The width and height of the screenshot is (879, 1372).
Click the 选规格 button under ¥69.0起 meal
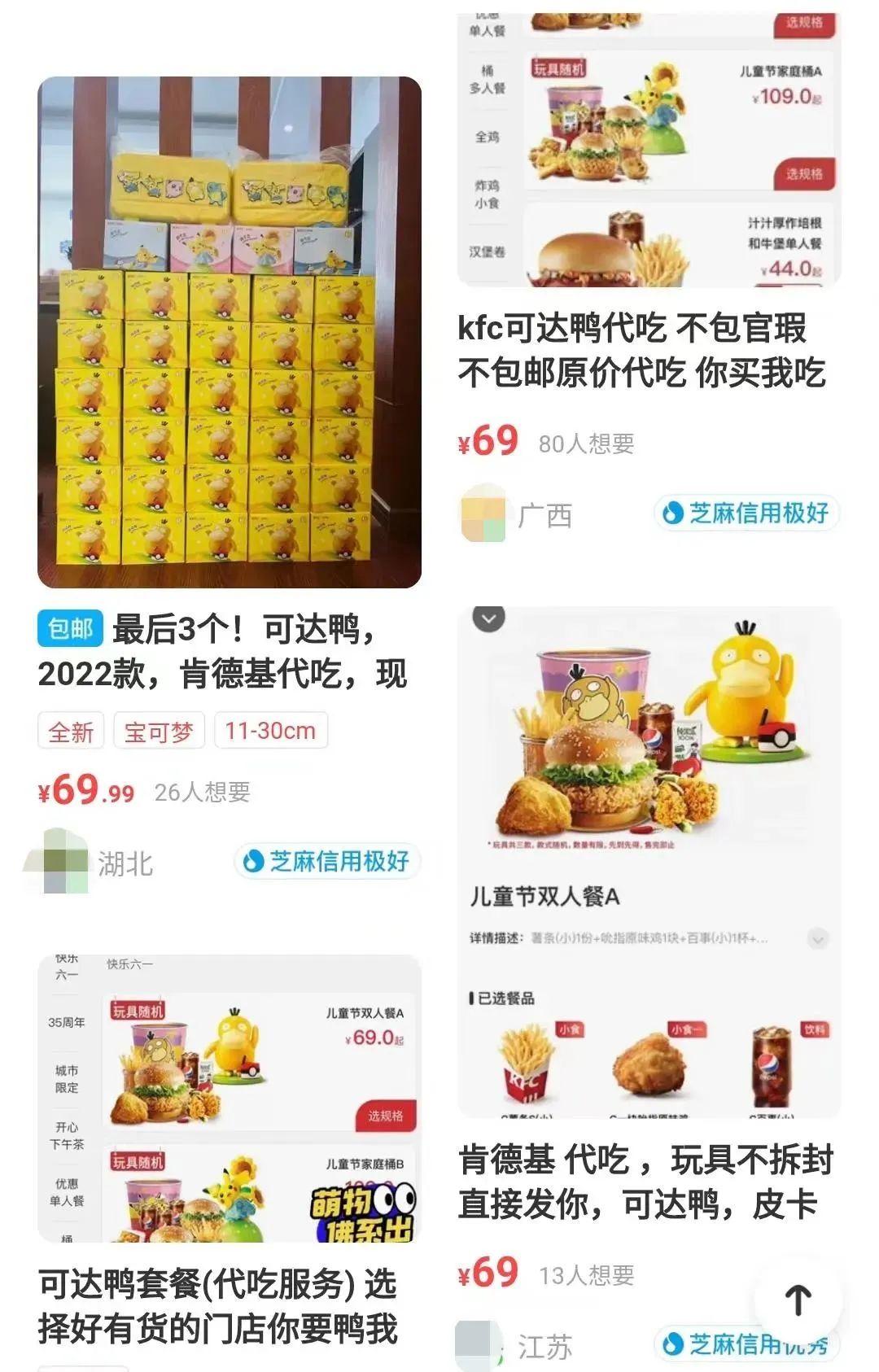386,1116
